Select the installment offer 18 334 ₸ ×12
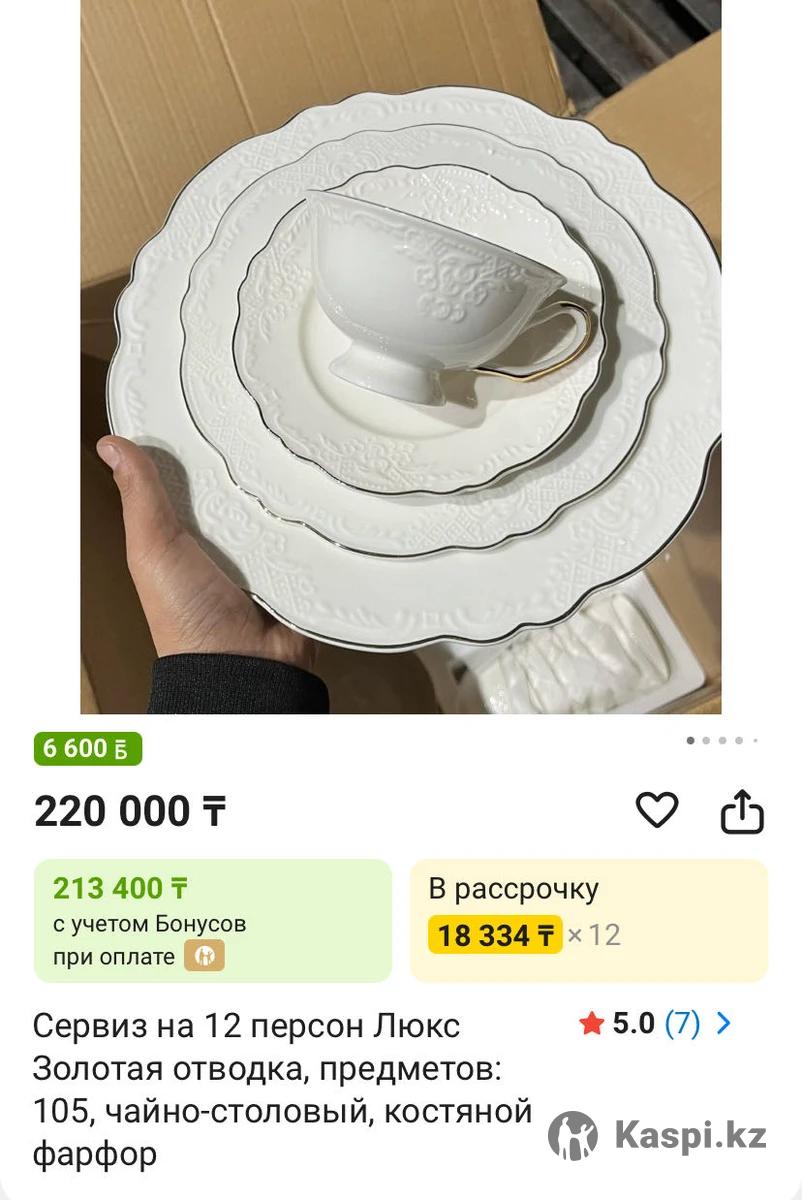 pos(588,920)
